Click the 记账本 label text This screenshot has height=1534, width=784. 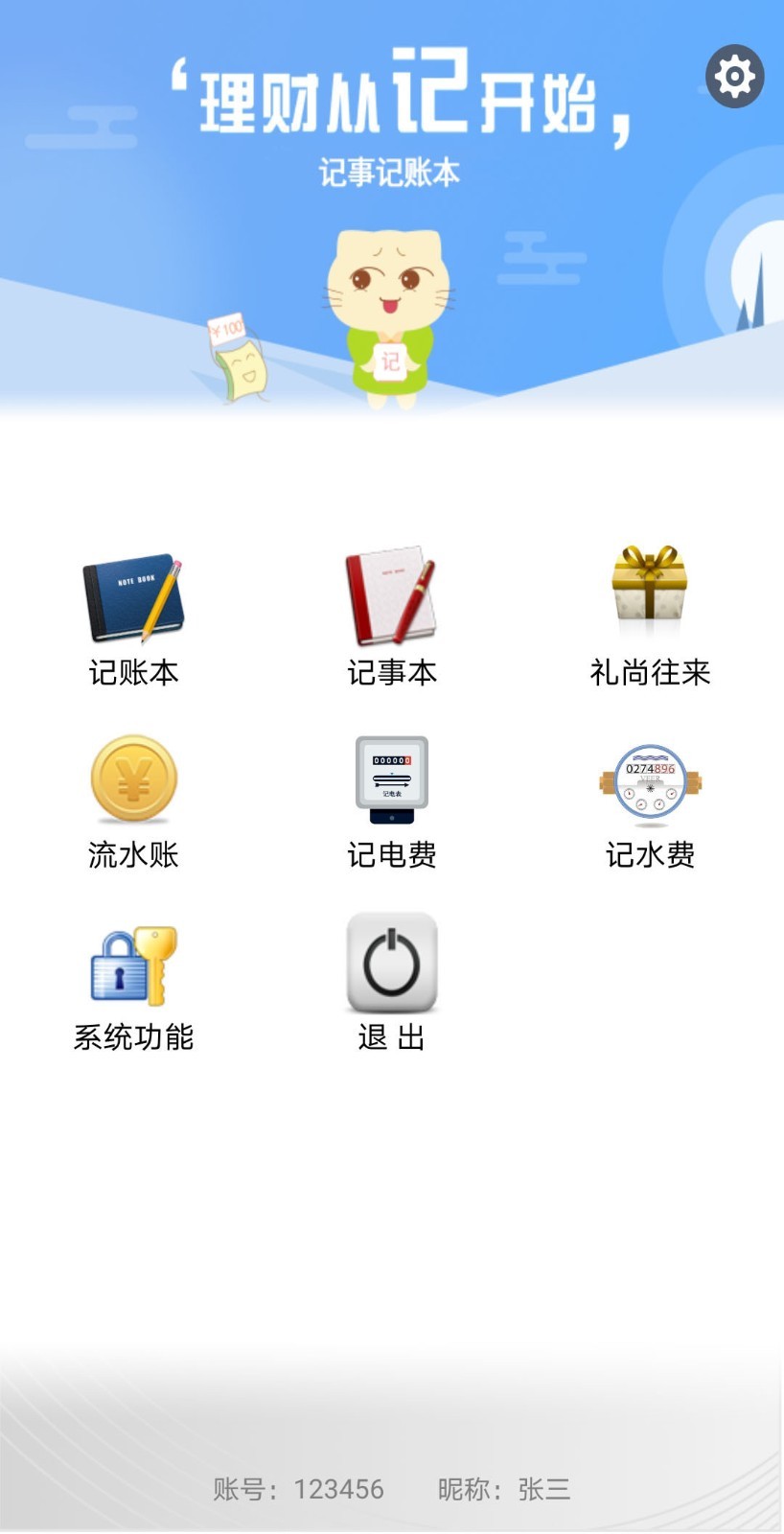[134, 673]
